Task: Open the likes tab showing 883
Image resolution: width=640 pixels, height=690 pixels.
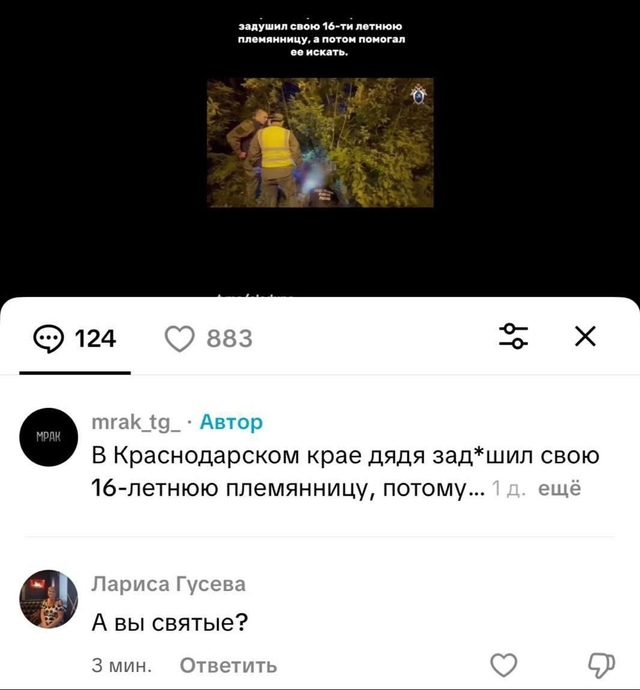Action: tap(208, 339)
